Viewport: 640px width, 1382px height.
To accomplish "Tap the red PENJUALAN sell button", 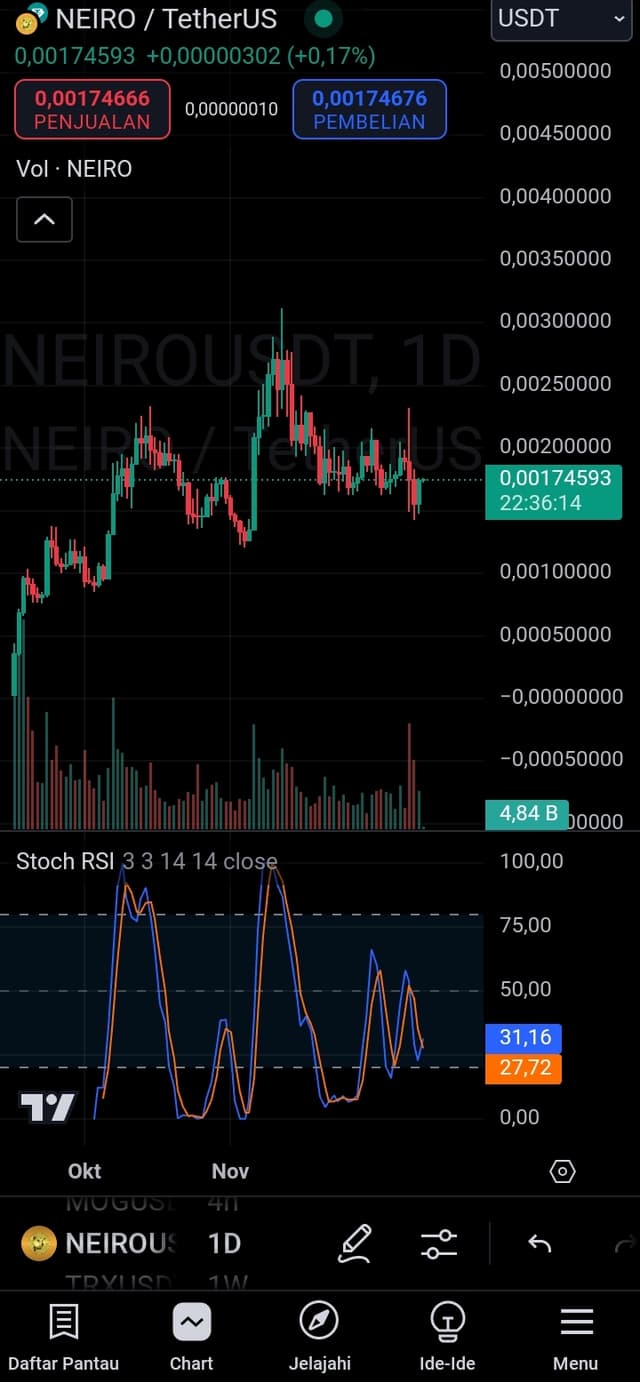I will click(x=92, y=109).
